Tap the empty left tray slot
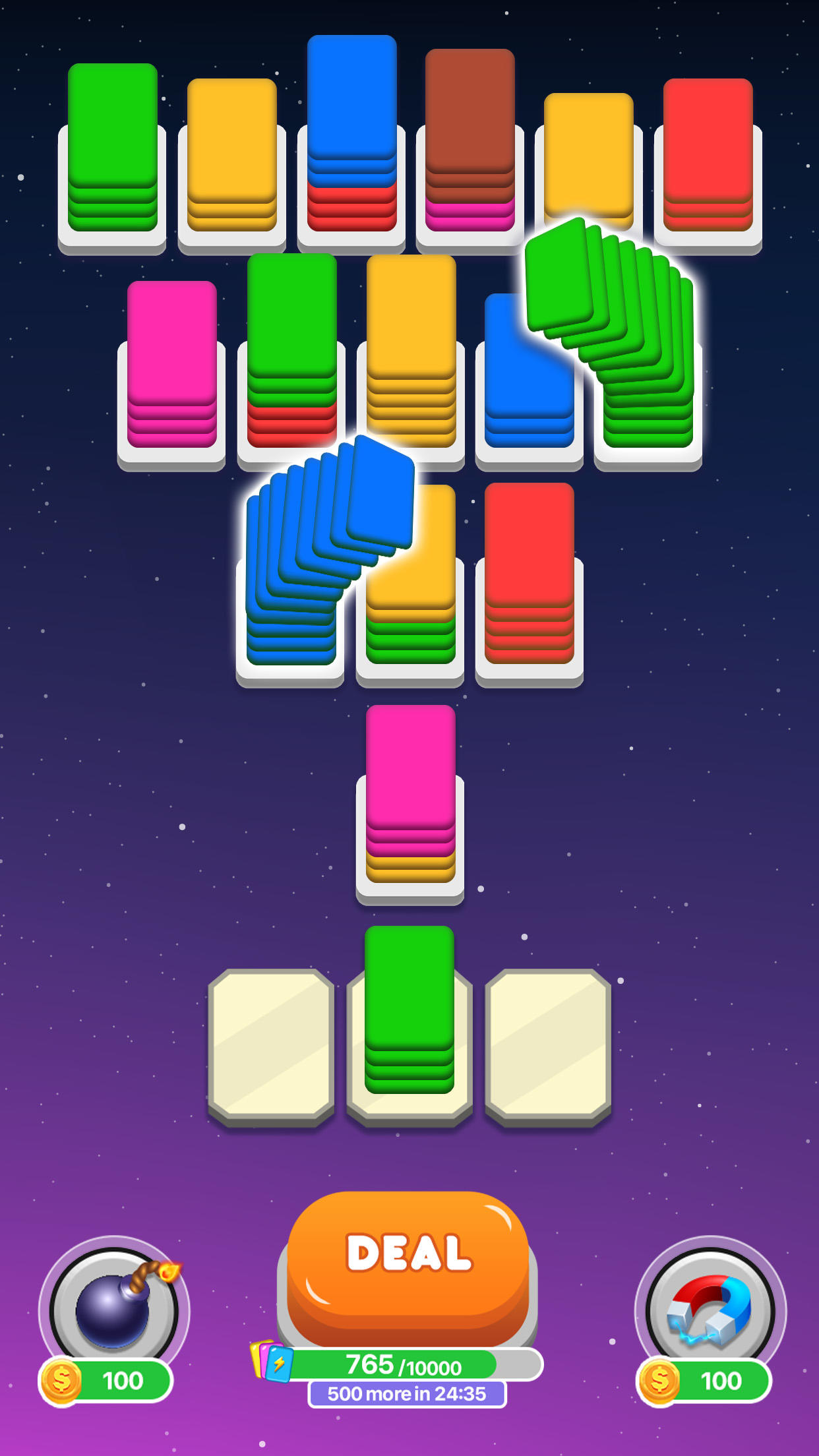 [271, 1045]
